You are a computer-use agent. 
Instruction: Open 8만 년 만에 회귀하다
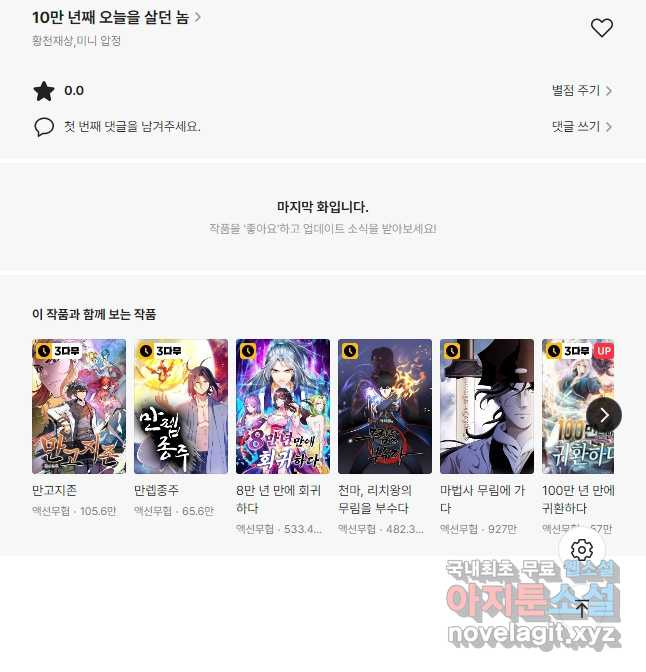[x=283, y=406]
